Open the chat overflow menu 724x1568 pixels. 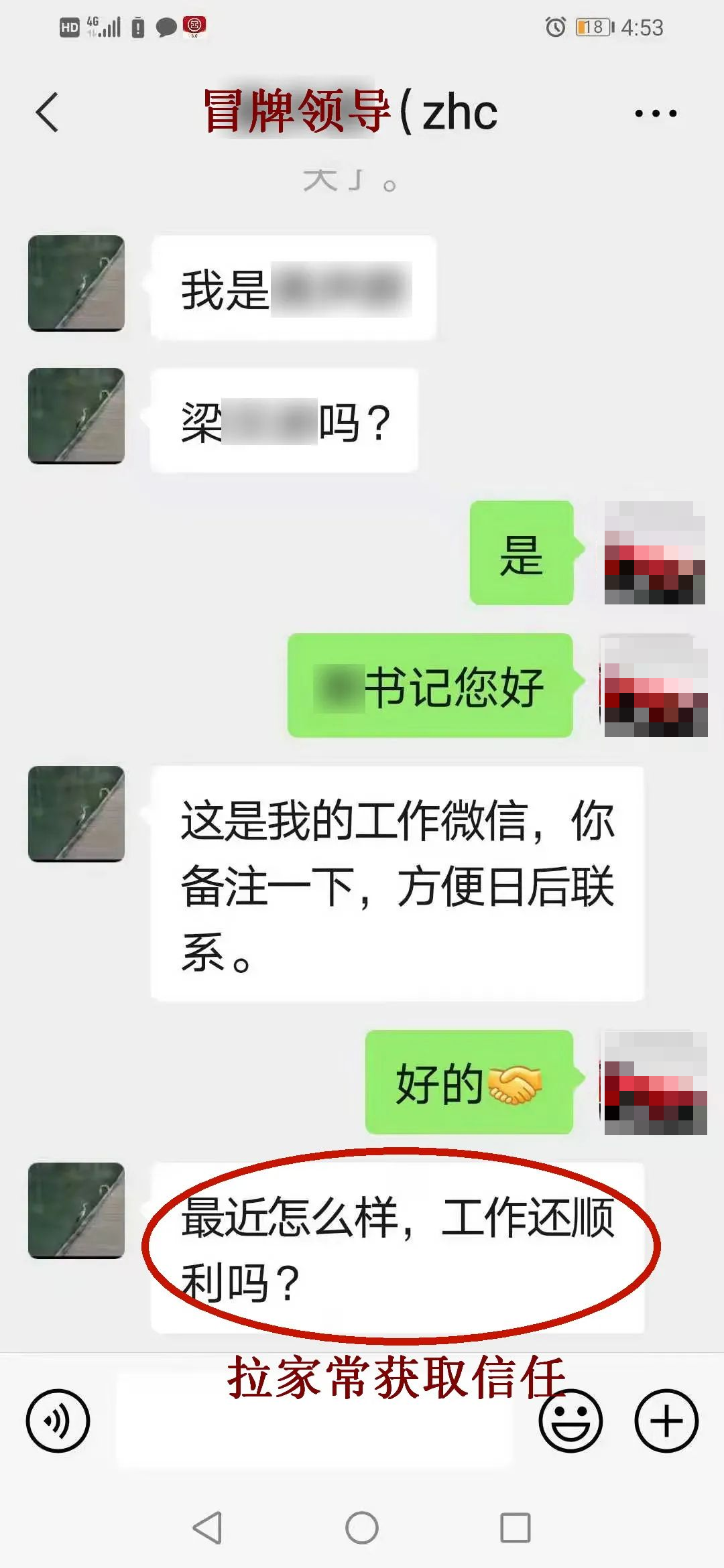656,113
